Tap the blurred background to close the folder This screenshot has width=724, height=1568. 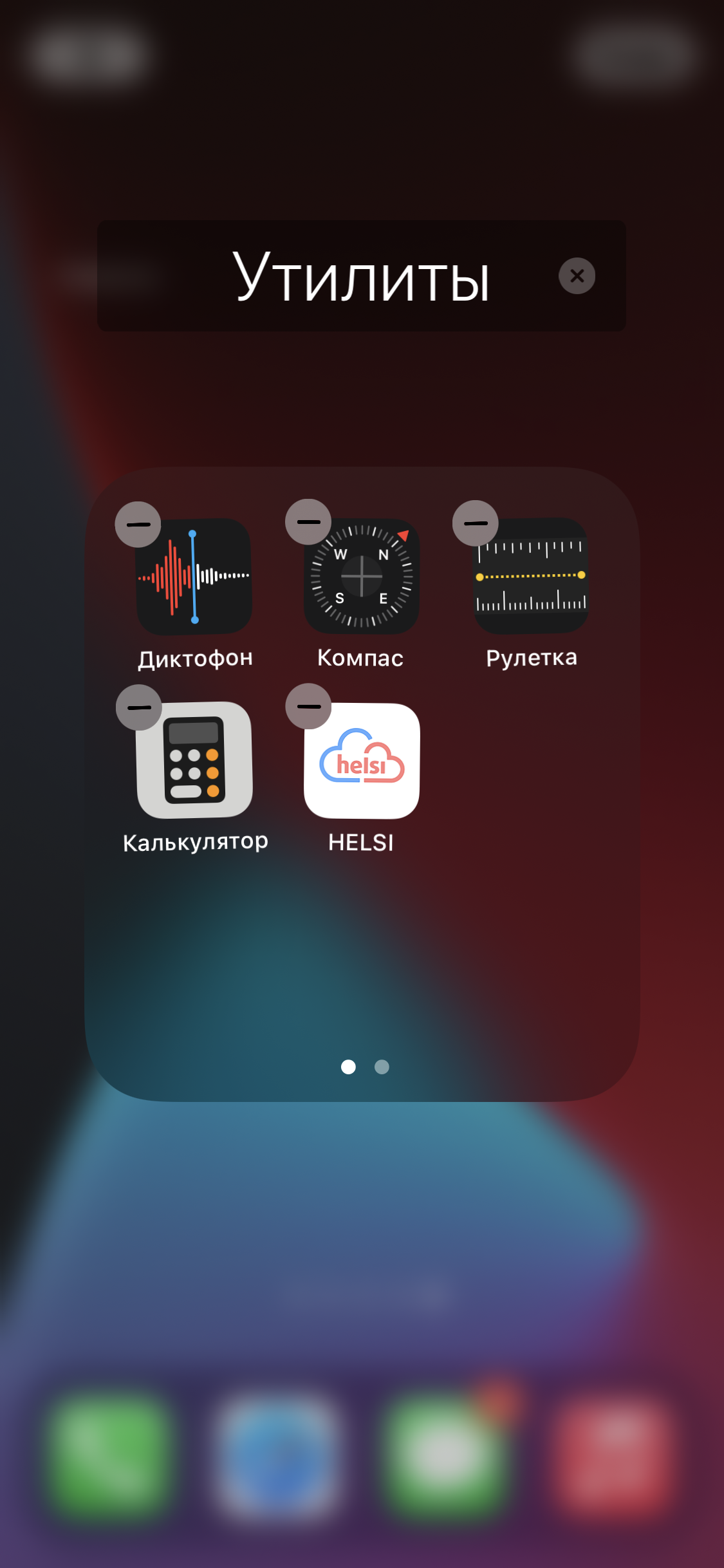[362, 1255]
